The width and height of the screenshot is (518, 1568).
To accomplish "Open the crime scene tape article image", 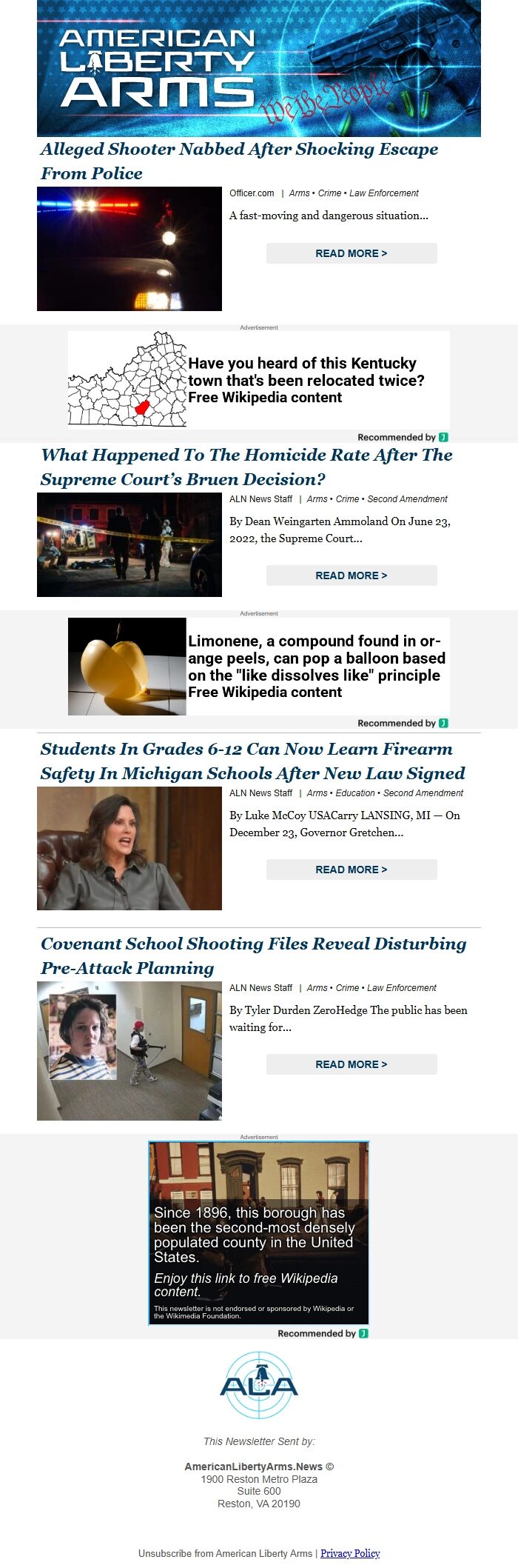I will pyautogui.click(x=129, y=544).
